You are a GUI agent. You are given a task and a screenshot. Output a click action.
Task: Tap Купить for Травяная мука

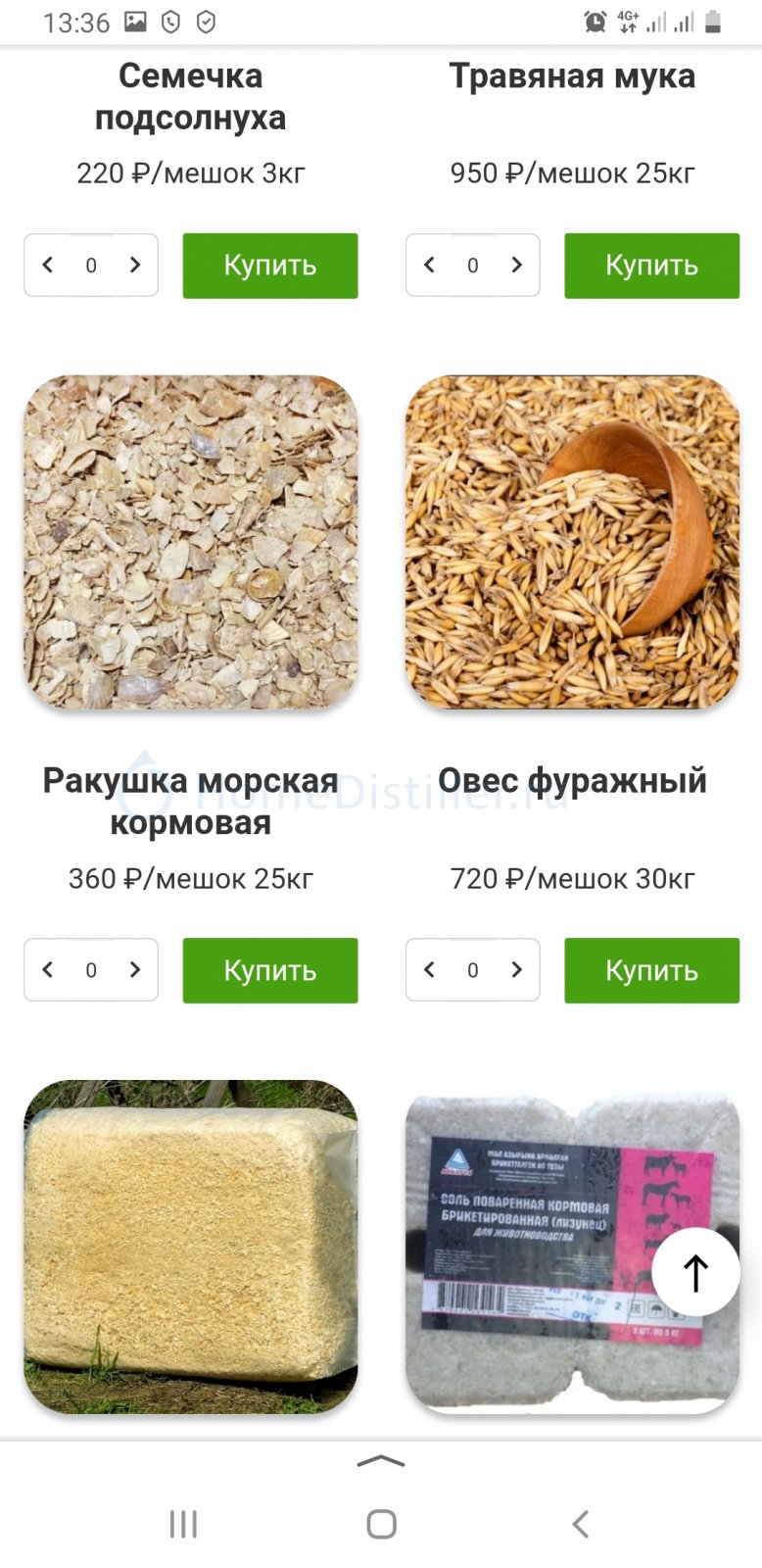tap(651, 266)
